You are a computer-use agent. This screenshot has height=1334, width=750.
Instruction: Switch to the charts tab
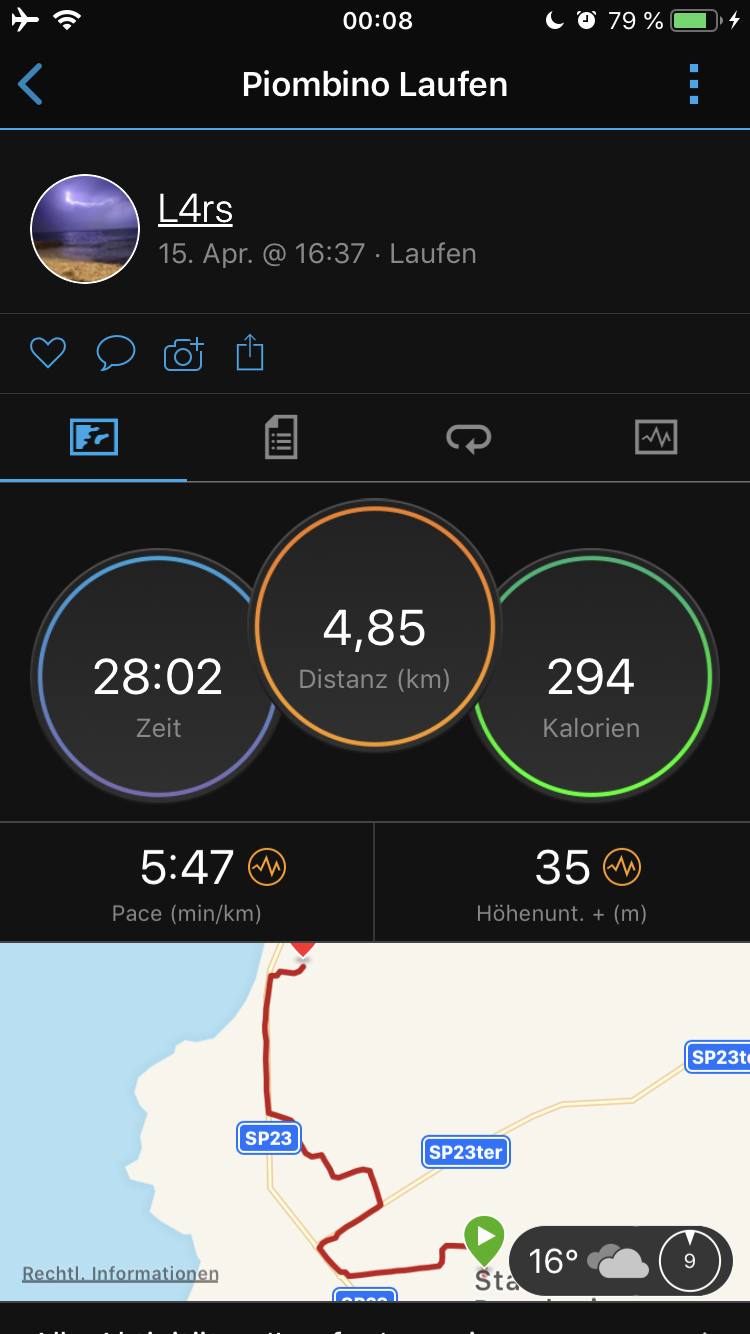pyautogui.click(x=656, y=438)
